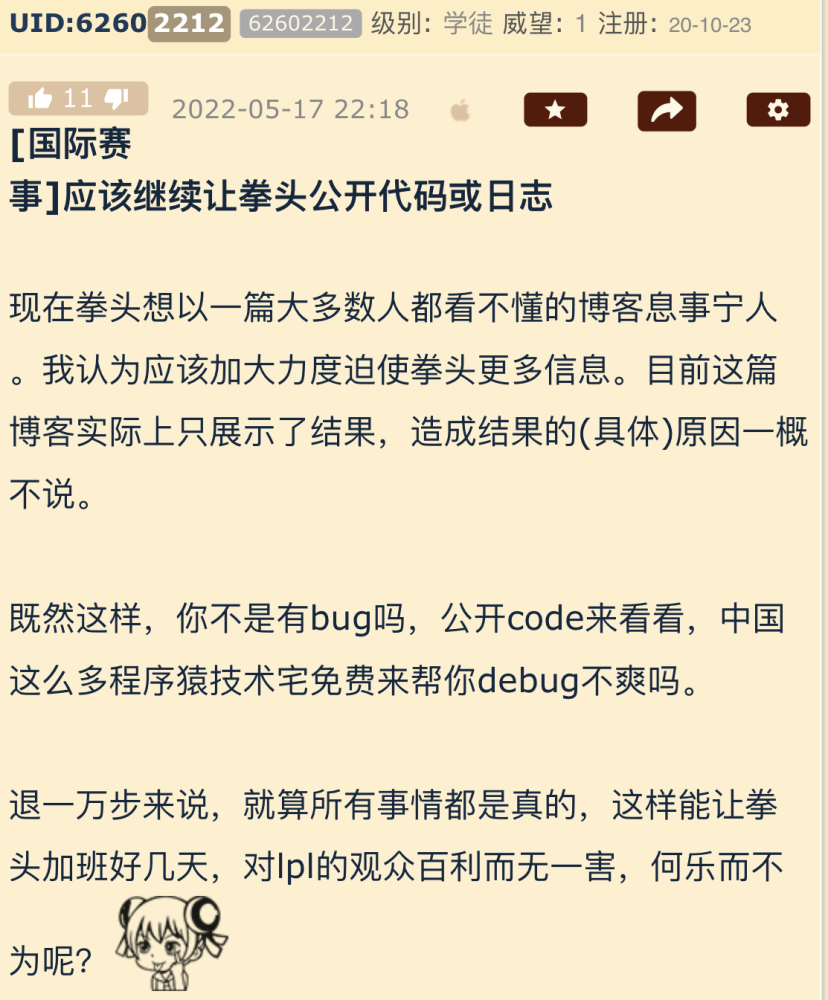
Task: Downvote the post with thumbs down
Action: (117, 99)
